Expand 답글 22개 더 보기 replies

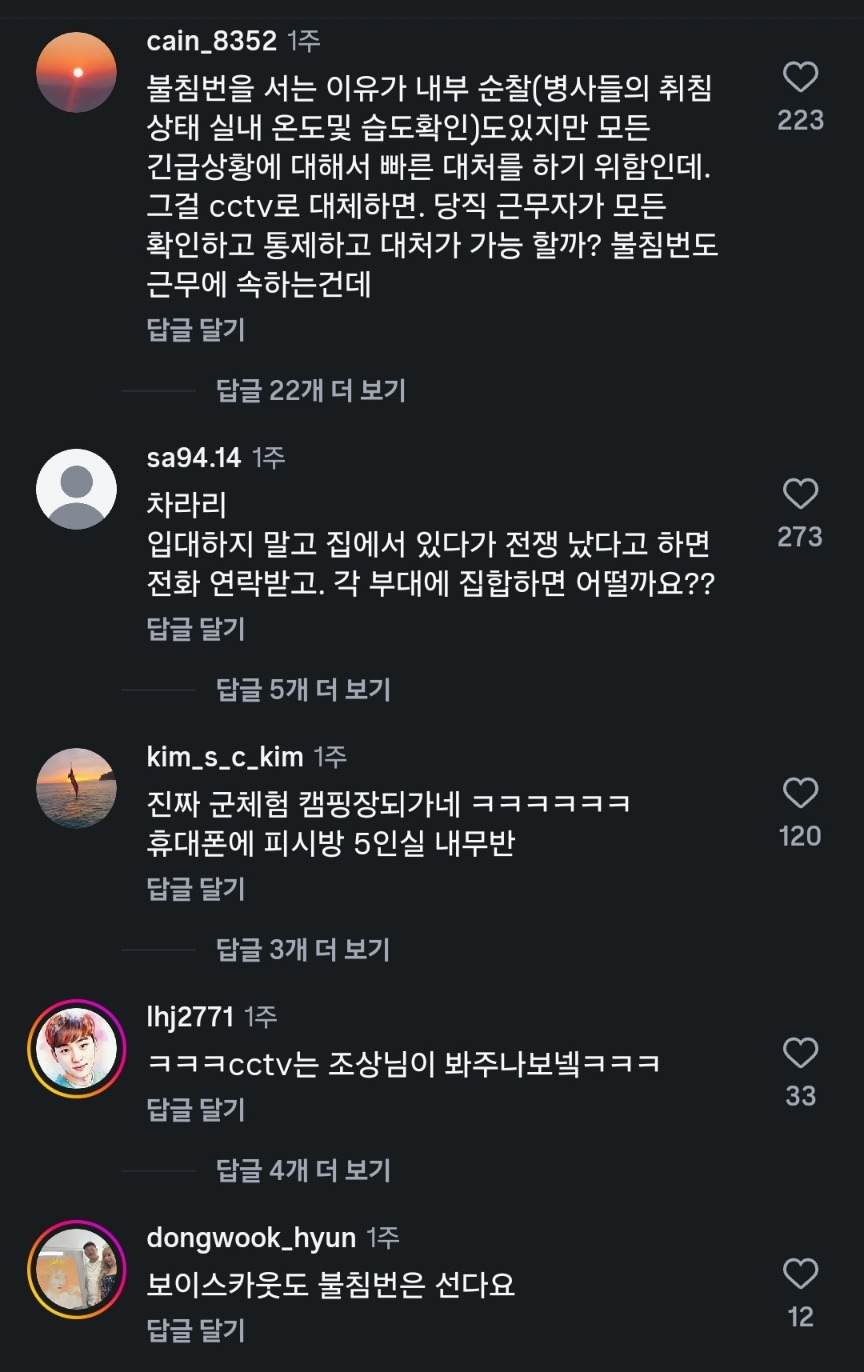point(311,390)
